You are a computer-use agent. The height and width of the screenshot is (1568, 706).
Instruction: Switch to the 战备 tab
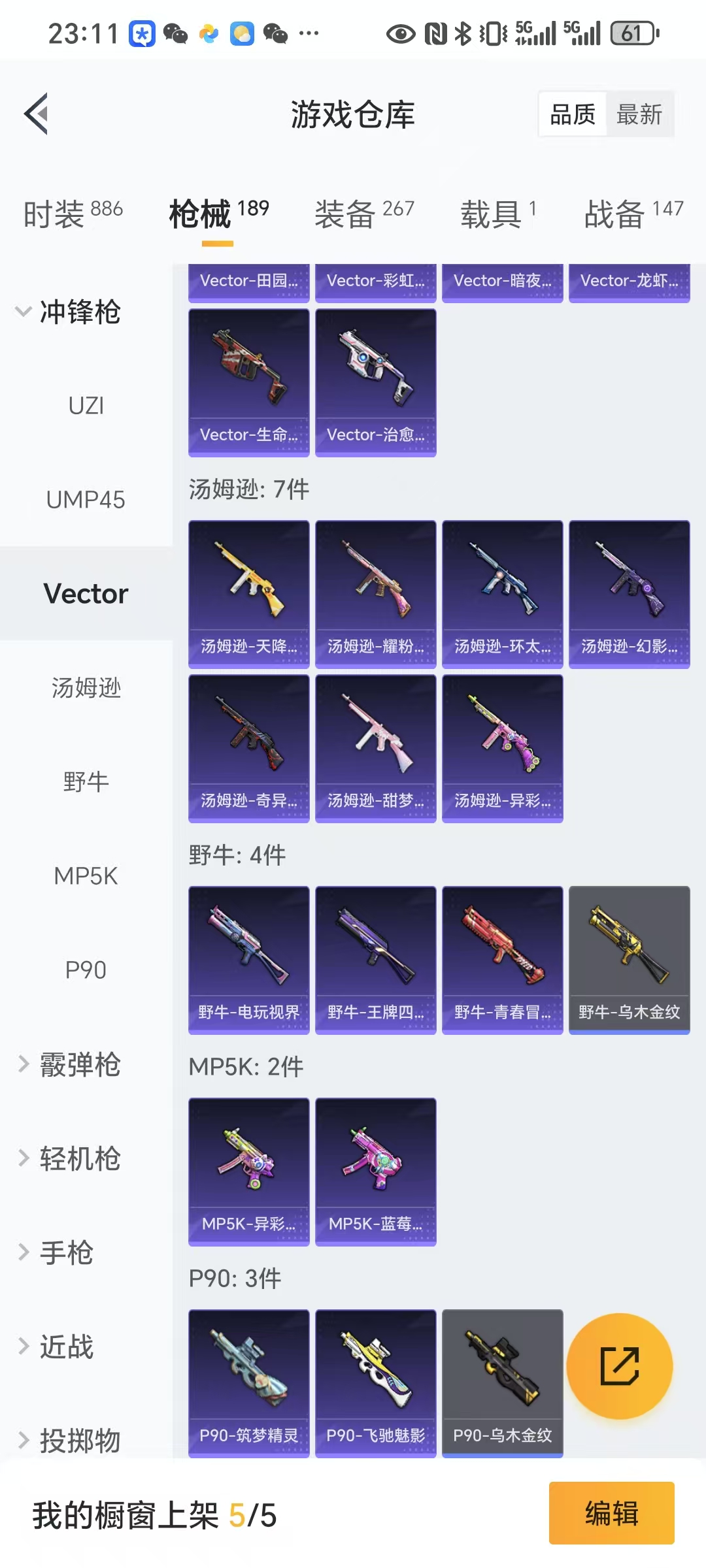[x=633, y=214]
